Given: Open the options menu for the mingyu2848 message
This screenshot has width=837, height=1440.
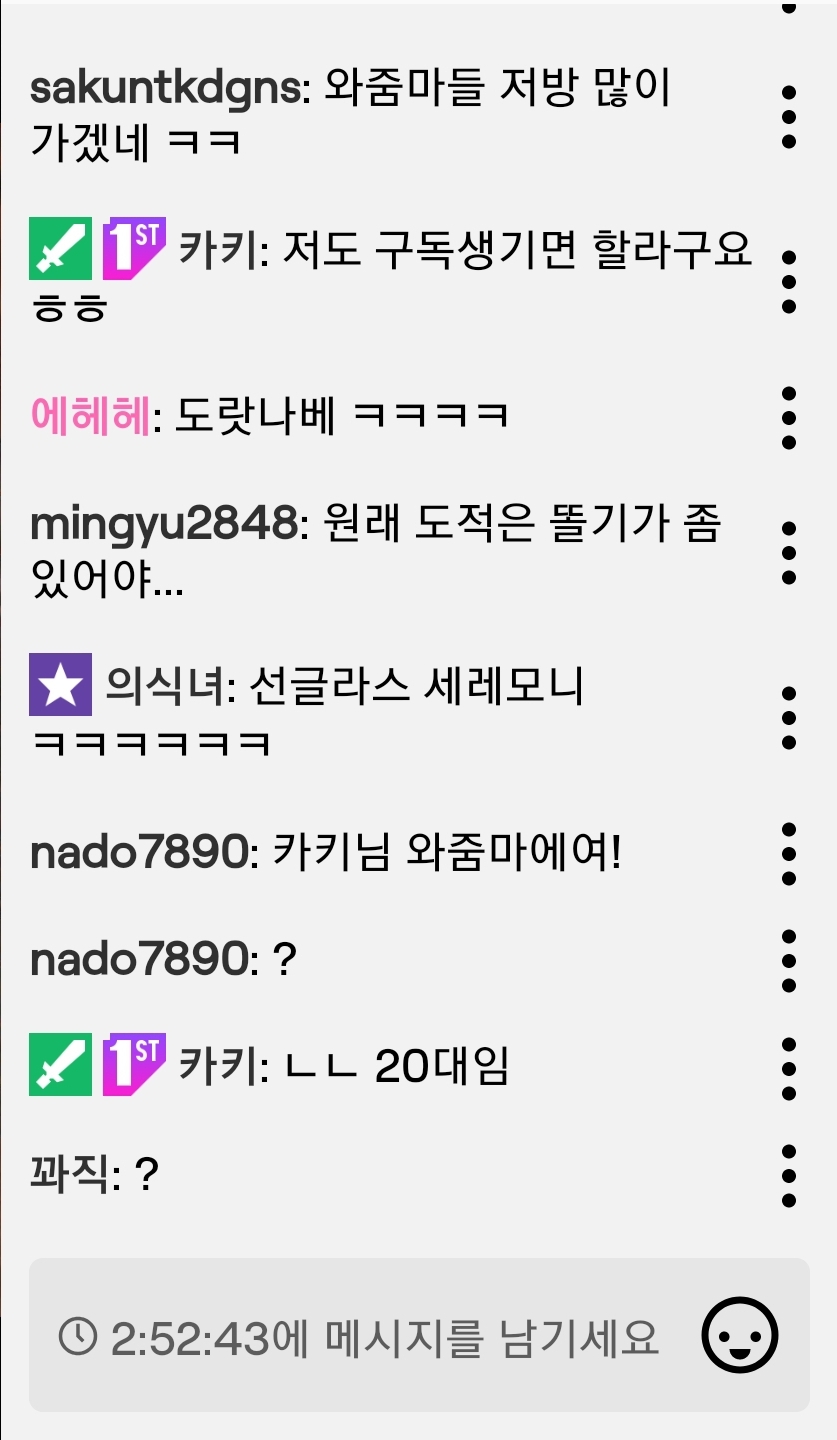Looking at the screenshot, I should click(x=788, y=552).
